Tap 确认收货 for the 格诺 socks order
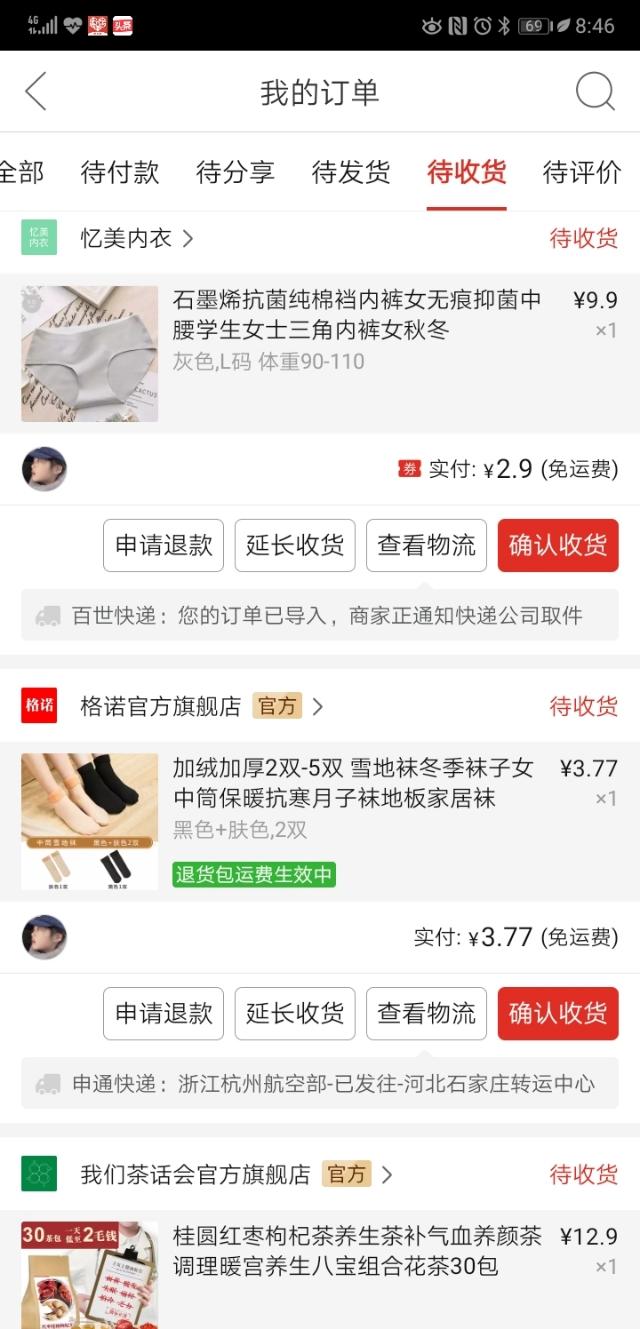This screenshot has width=640, height=1329. [x=558, y=1013]
